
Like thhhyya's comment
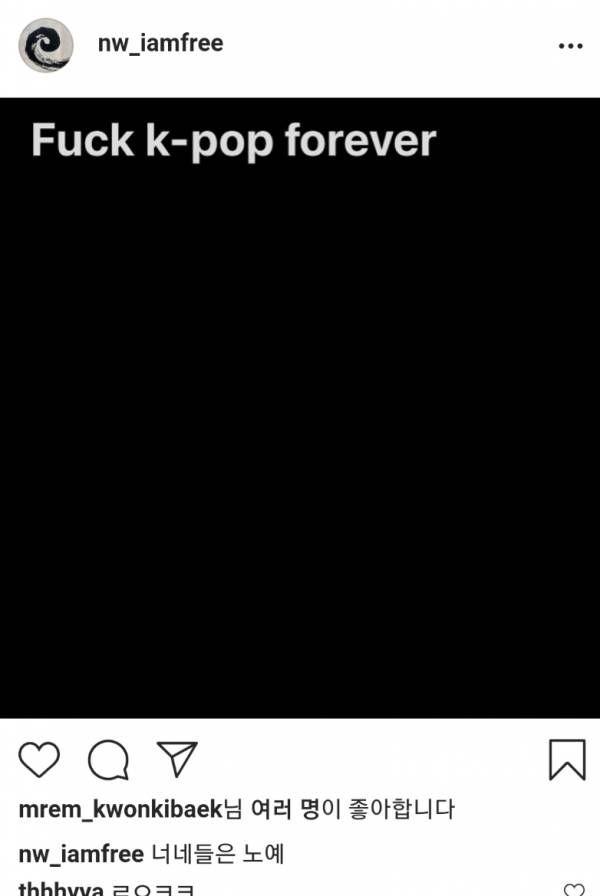[574, 890]
